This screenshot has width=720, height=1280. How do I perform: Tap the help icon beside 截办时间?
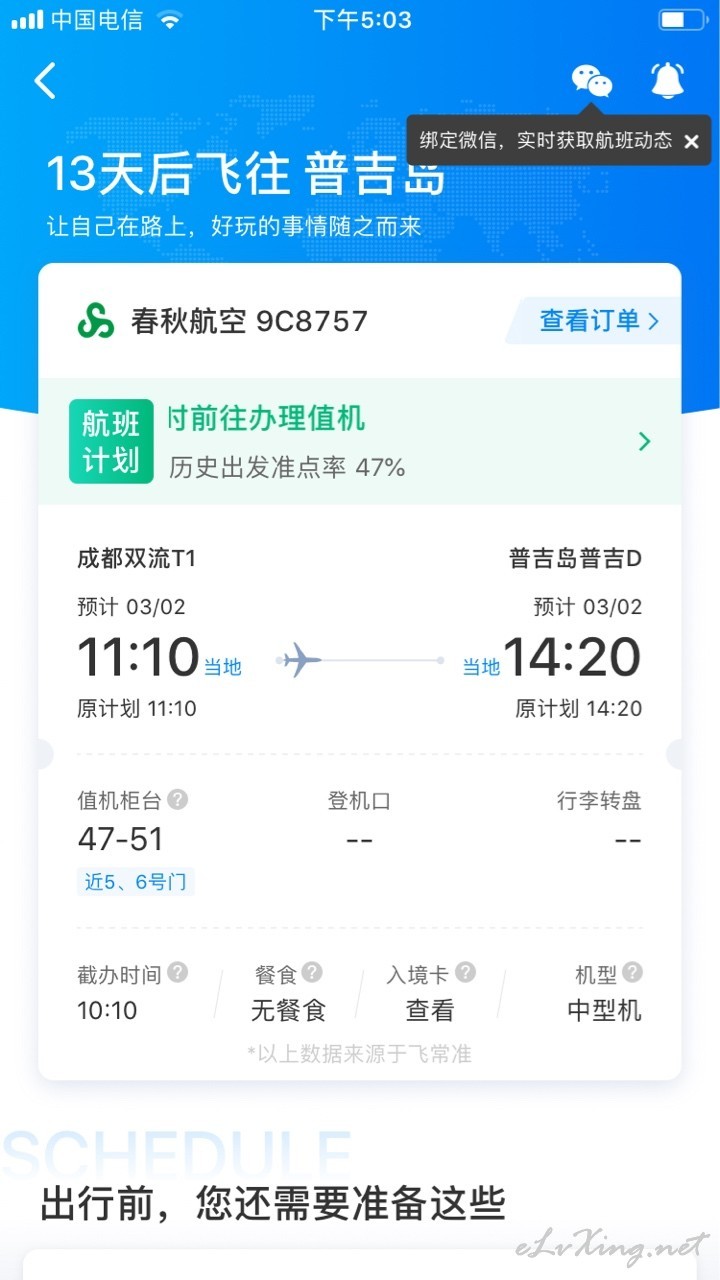tap(178, 972)
